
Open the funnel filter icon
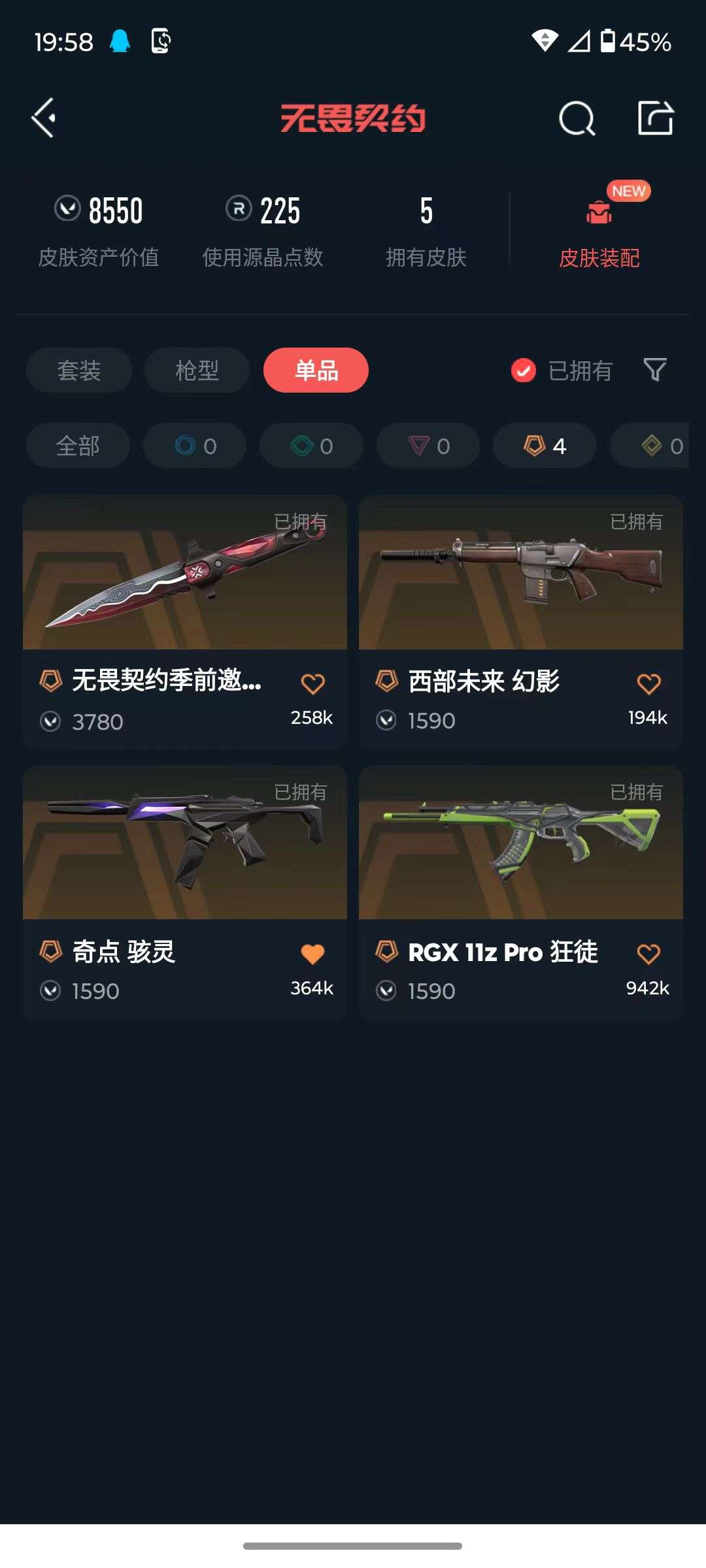[656, 370]
